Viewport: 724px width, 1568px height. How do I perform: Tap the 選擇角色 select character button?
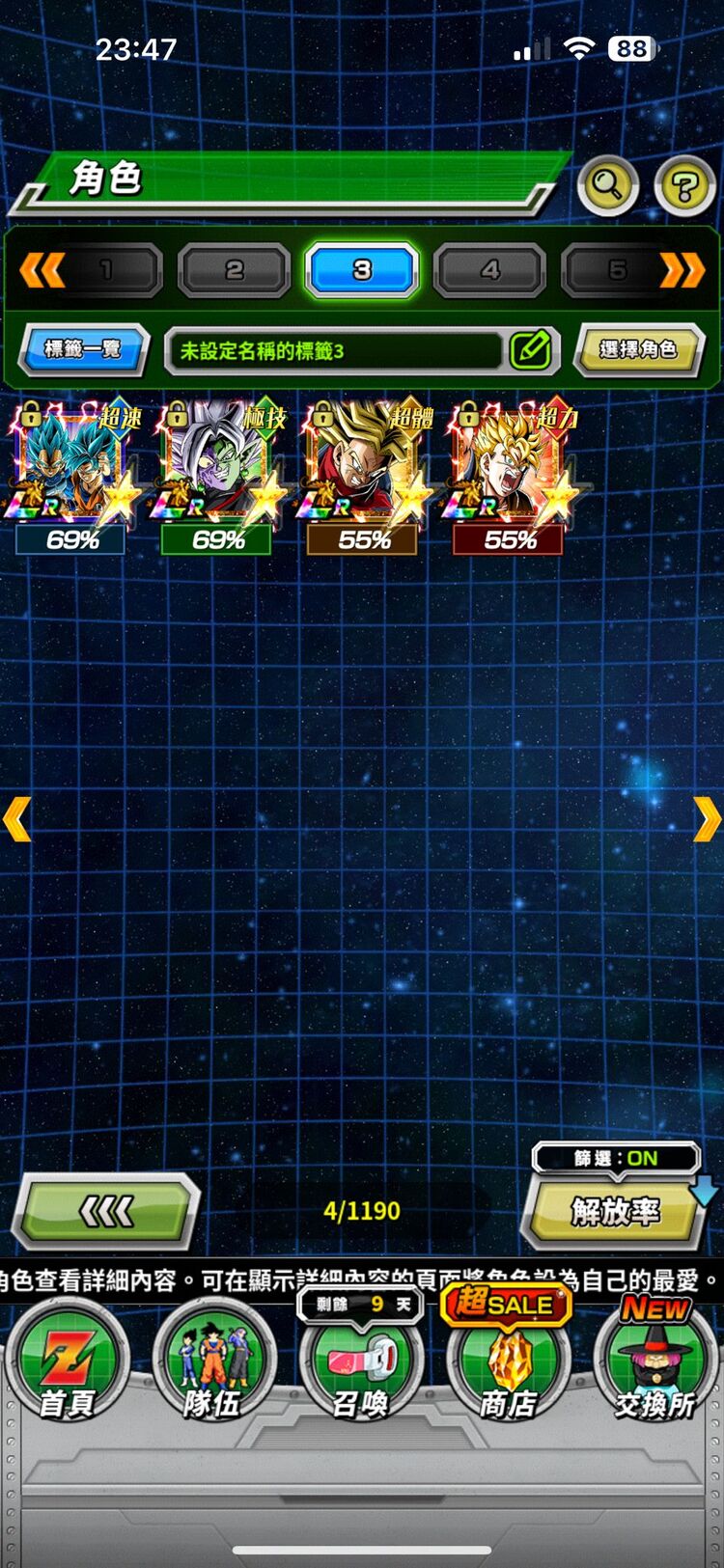(x=638, y=348)
